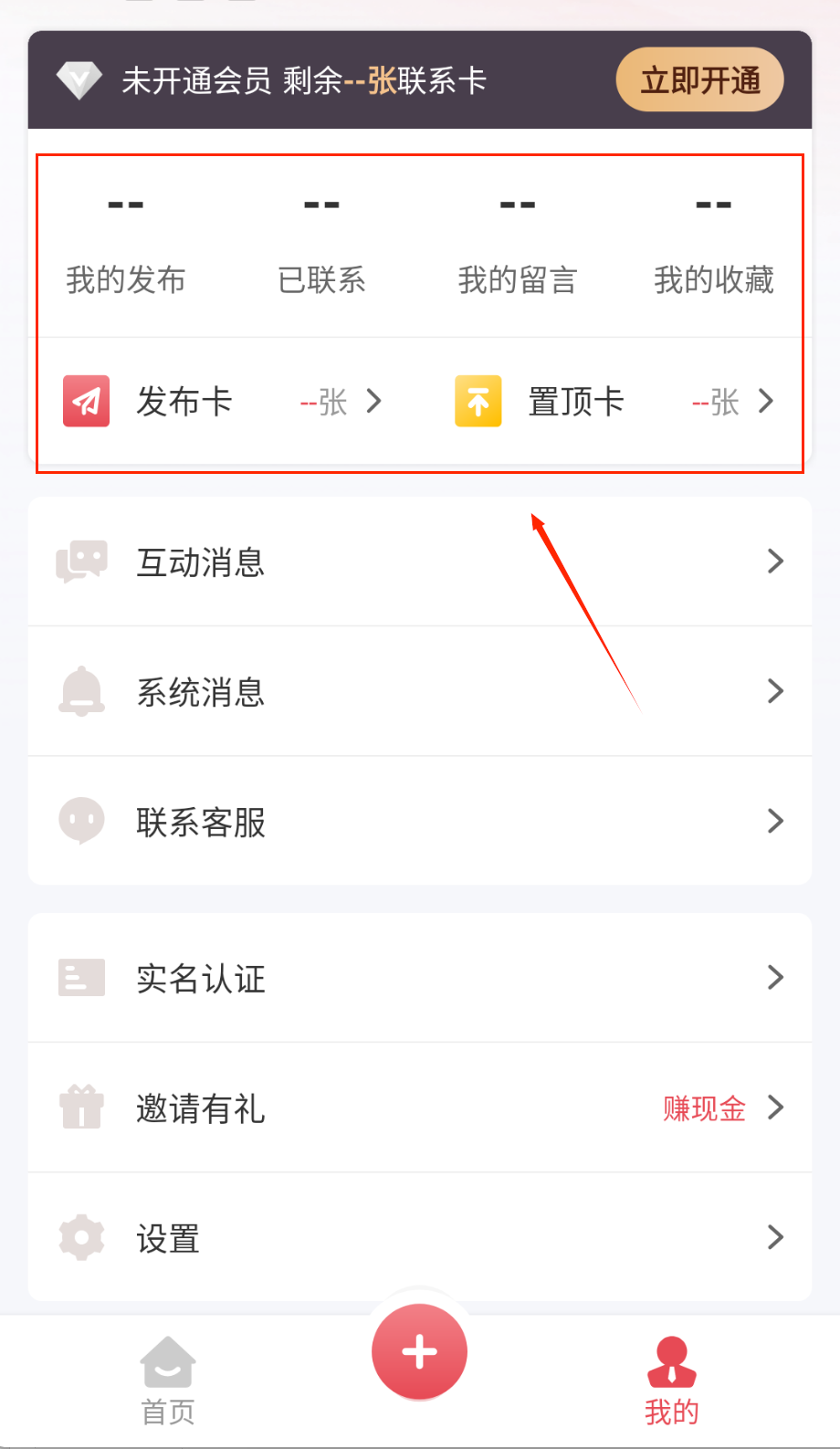View 我的收藏 favorites
This screenshot has width=840, height=1449.
click(x=713, y=244)
